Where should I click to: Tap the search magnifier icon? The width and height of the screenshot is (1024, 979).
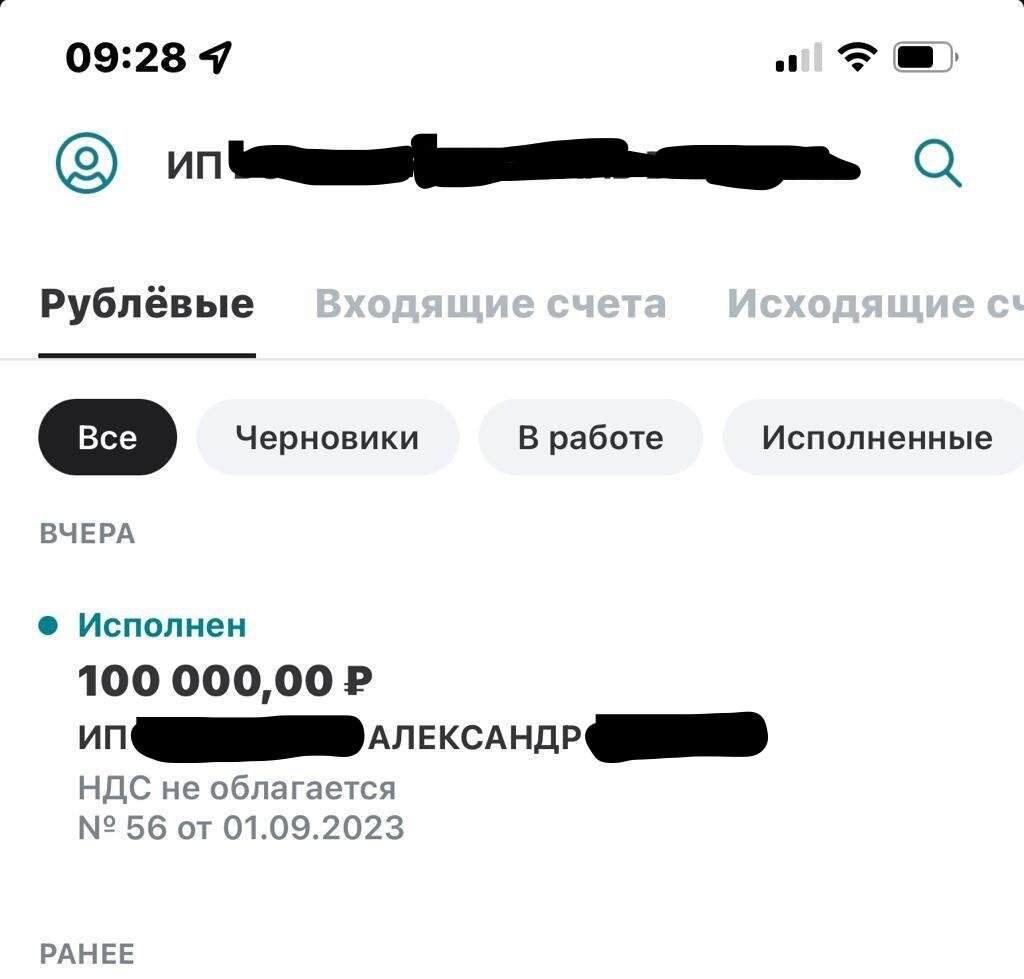938,163
